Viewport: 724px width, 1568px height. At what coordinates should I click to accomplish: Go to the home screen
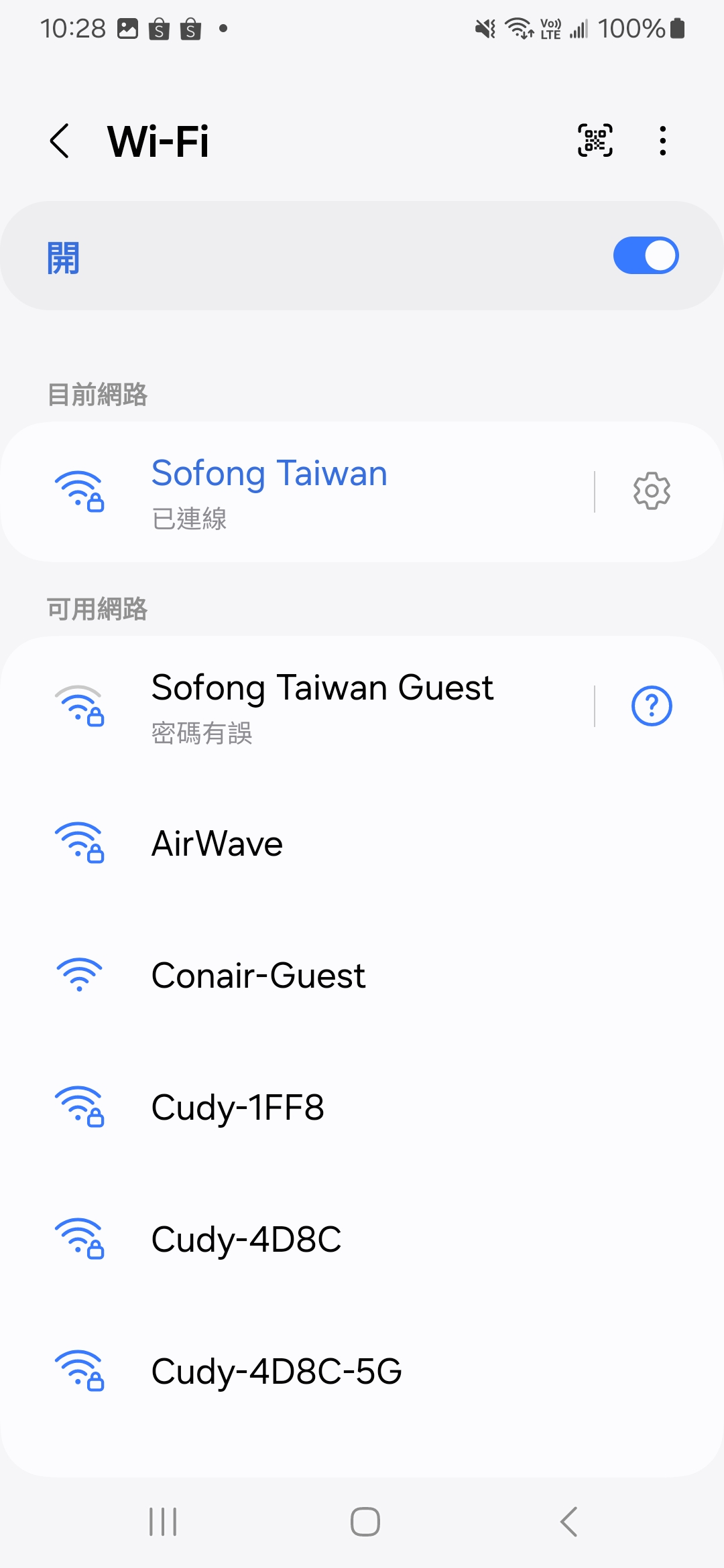point(365,1522)
